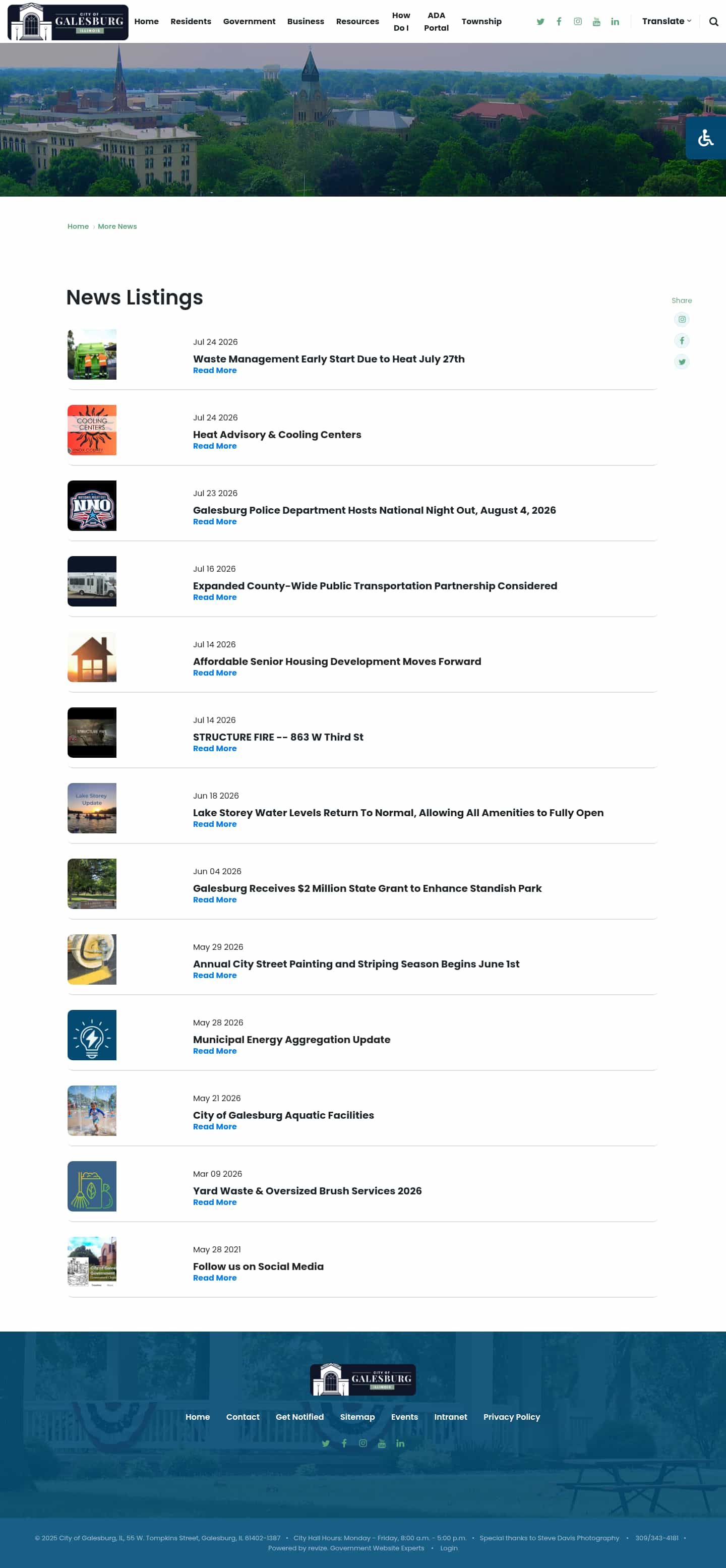
Task: Tap the Home breadcrumb link
Action: click(x=78, y=226)
